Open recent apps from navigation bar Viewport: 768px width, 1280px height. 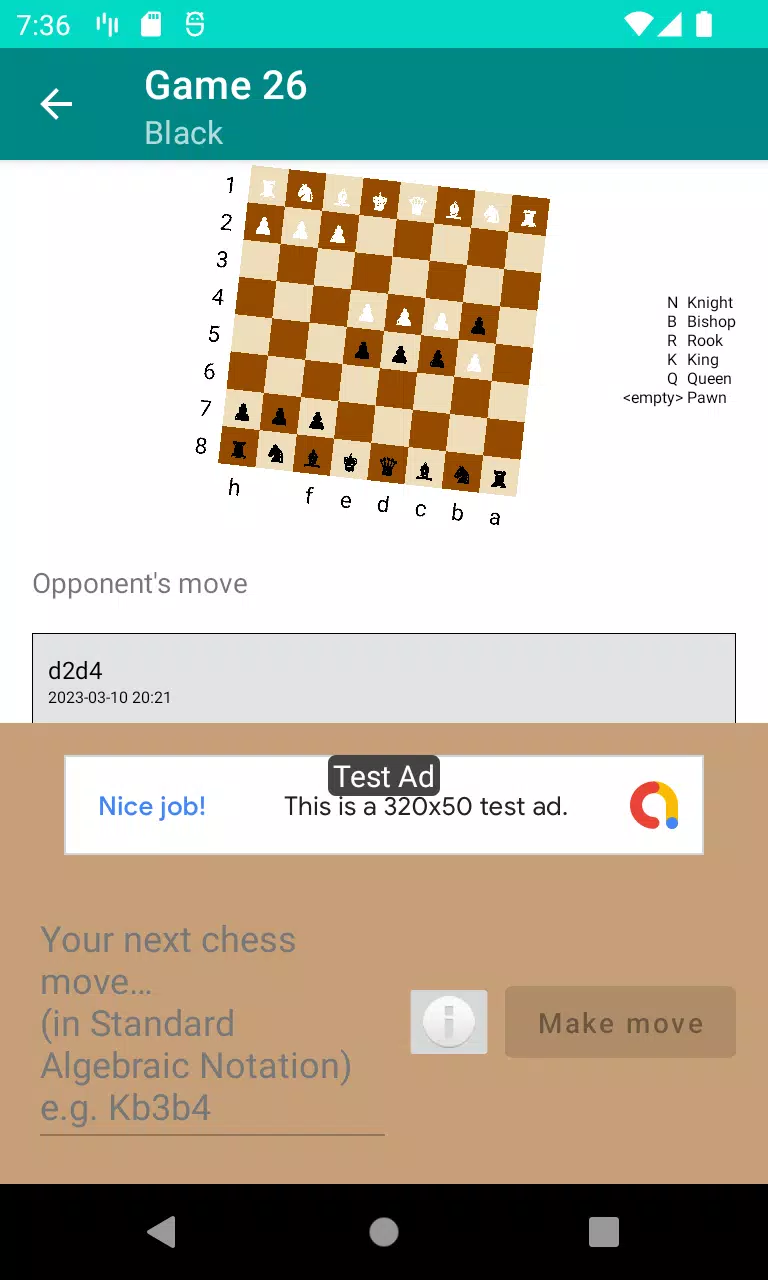pyautogui.click(x=603, y=1232)
